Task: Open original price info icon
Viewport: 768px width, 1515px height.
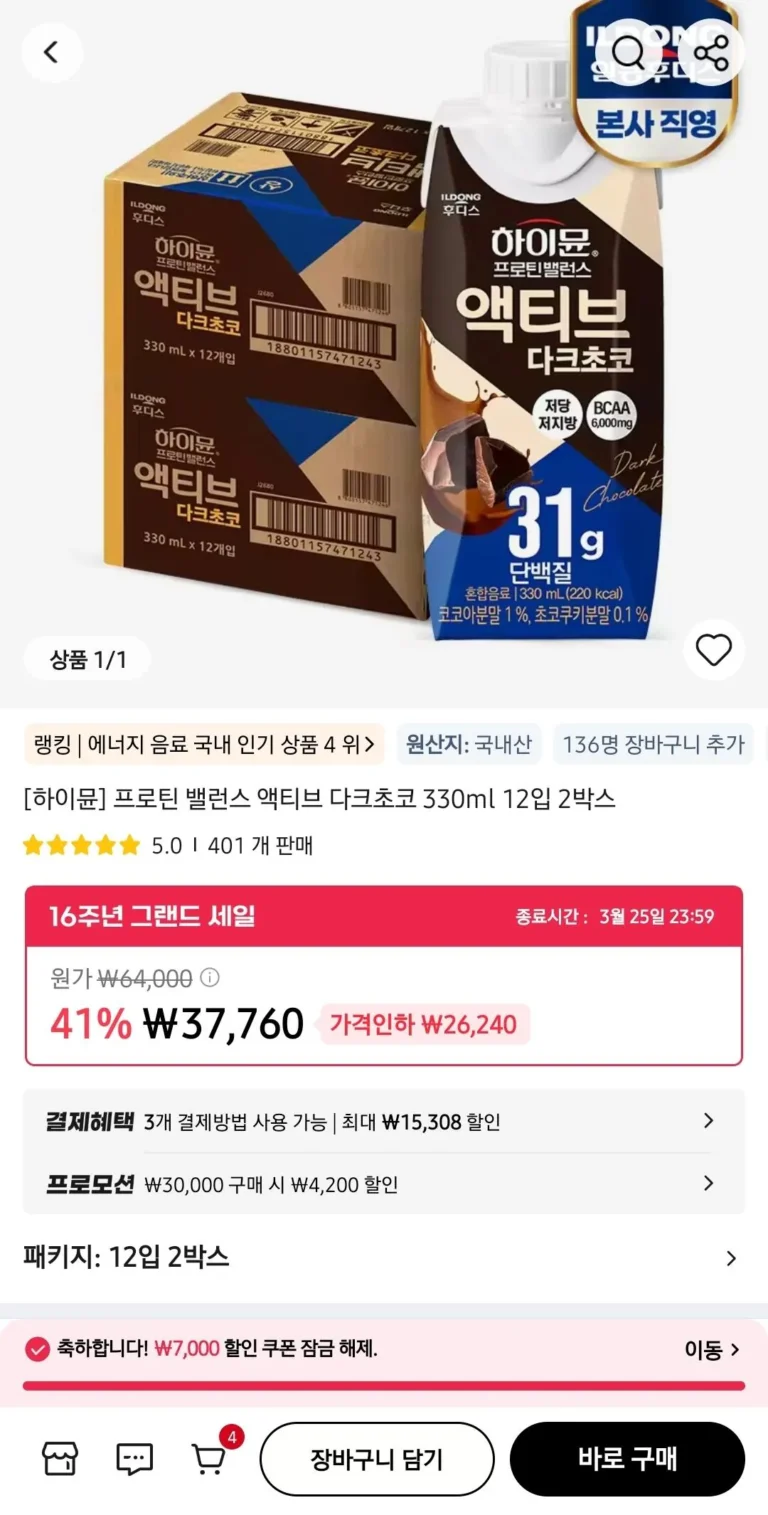Action: point(210,977)
